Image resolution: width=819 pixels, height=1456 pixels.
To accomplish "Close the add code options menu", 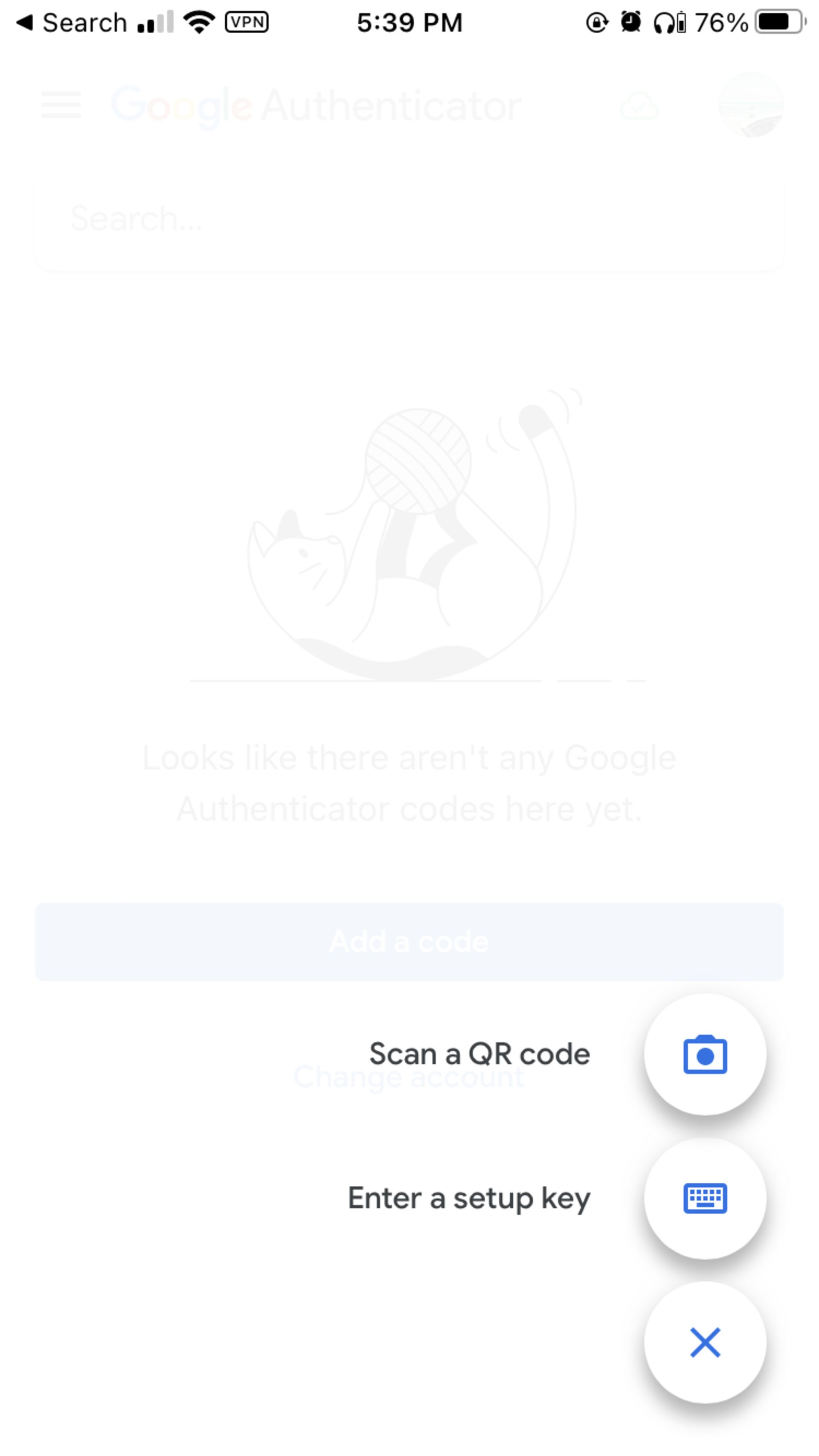I will tap(705, 1343).
